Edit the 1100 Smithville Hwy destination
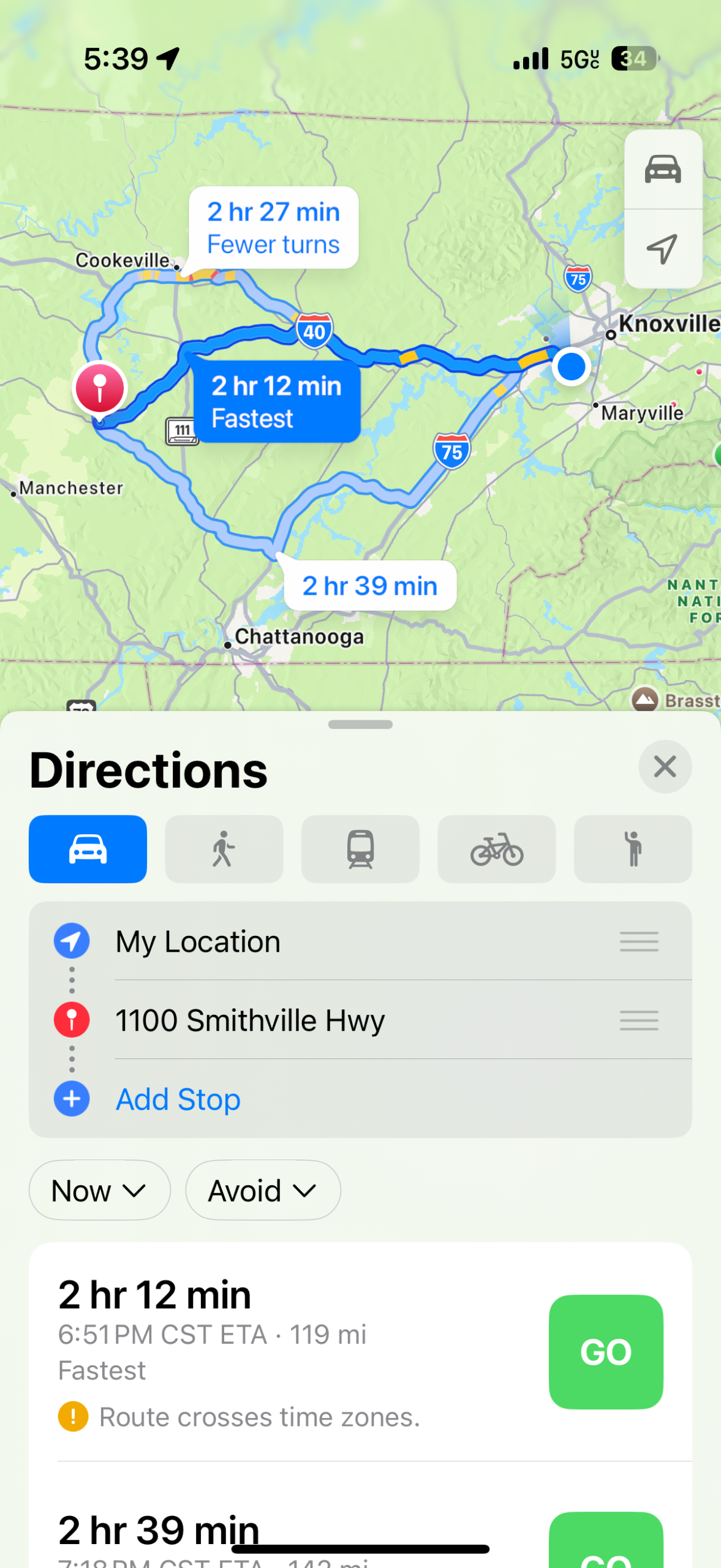This screenshot has width=721, height=1568. (250, 1020)
